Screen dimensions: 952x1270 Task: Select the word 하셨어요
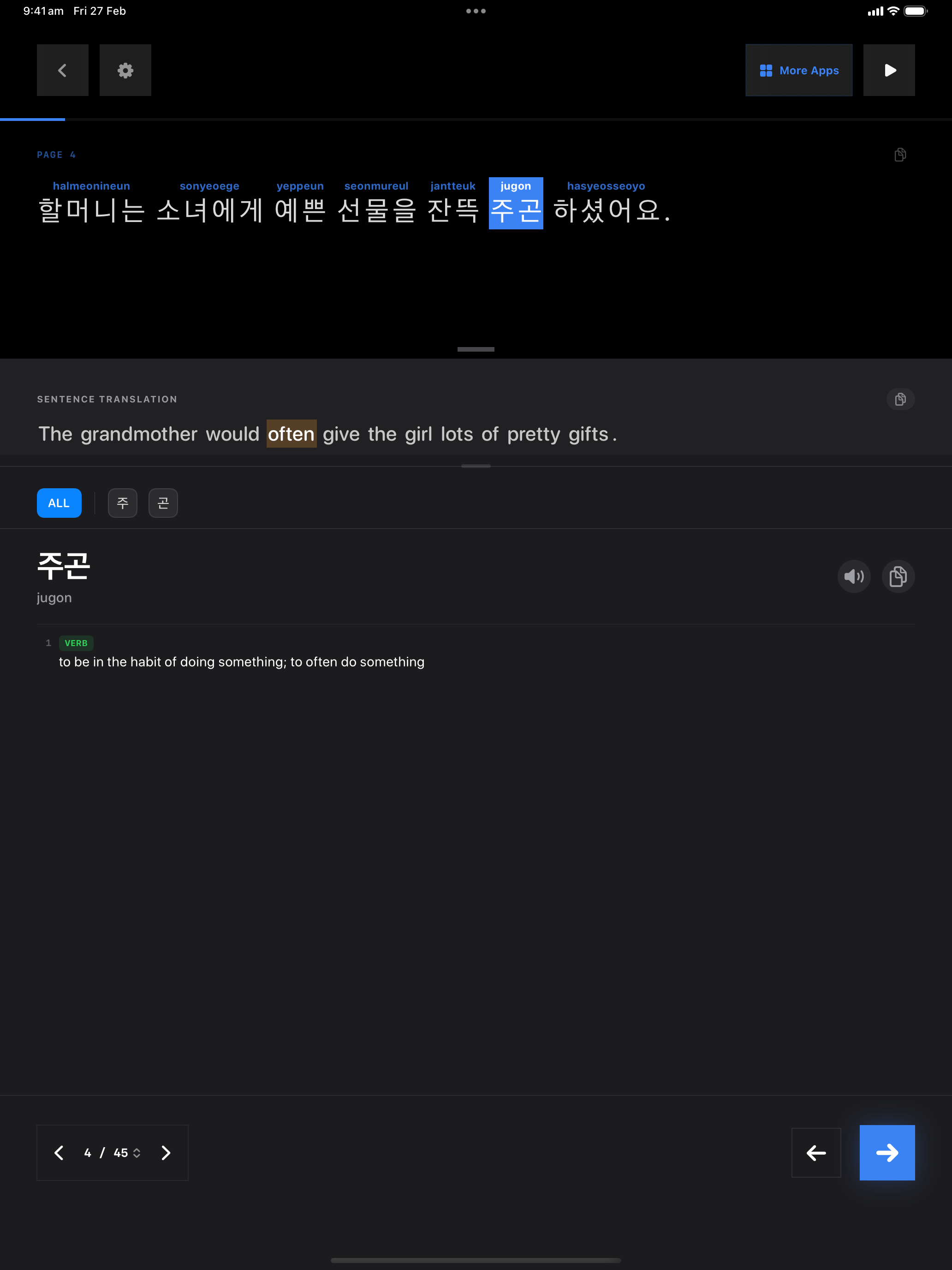pyautogui.click(x=606, y=210)
